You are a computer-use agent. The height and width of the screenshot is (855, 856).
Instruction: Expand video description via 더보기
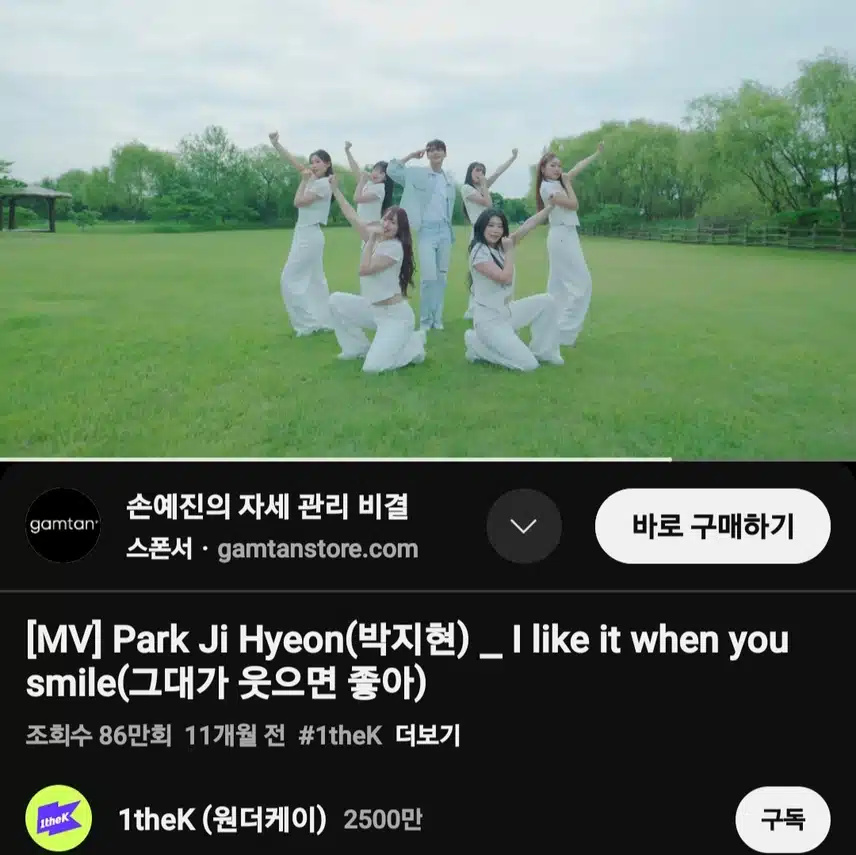[428, 736]
